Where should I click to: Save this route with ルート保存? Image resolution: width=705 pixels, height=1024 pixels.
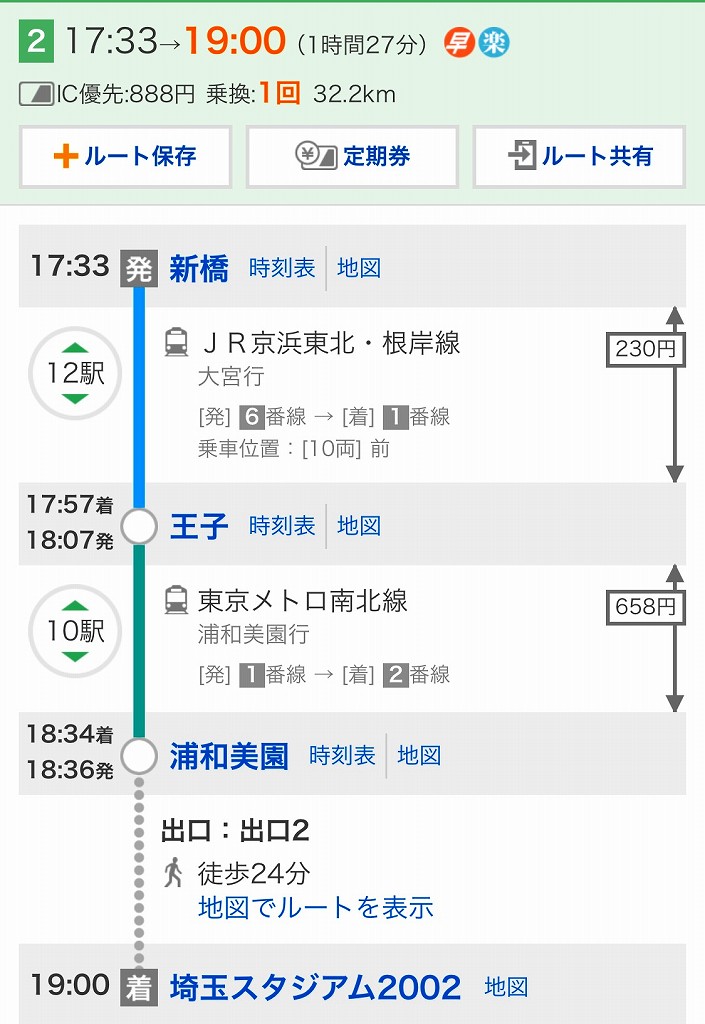pos(125,157)
